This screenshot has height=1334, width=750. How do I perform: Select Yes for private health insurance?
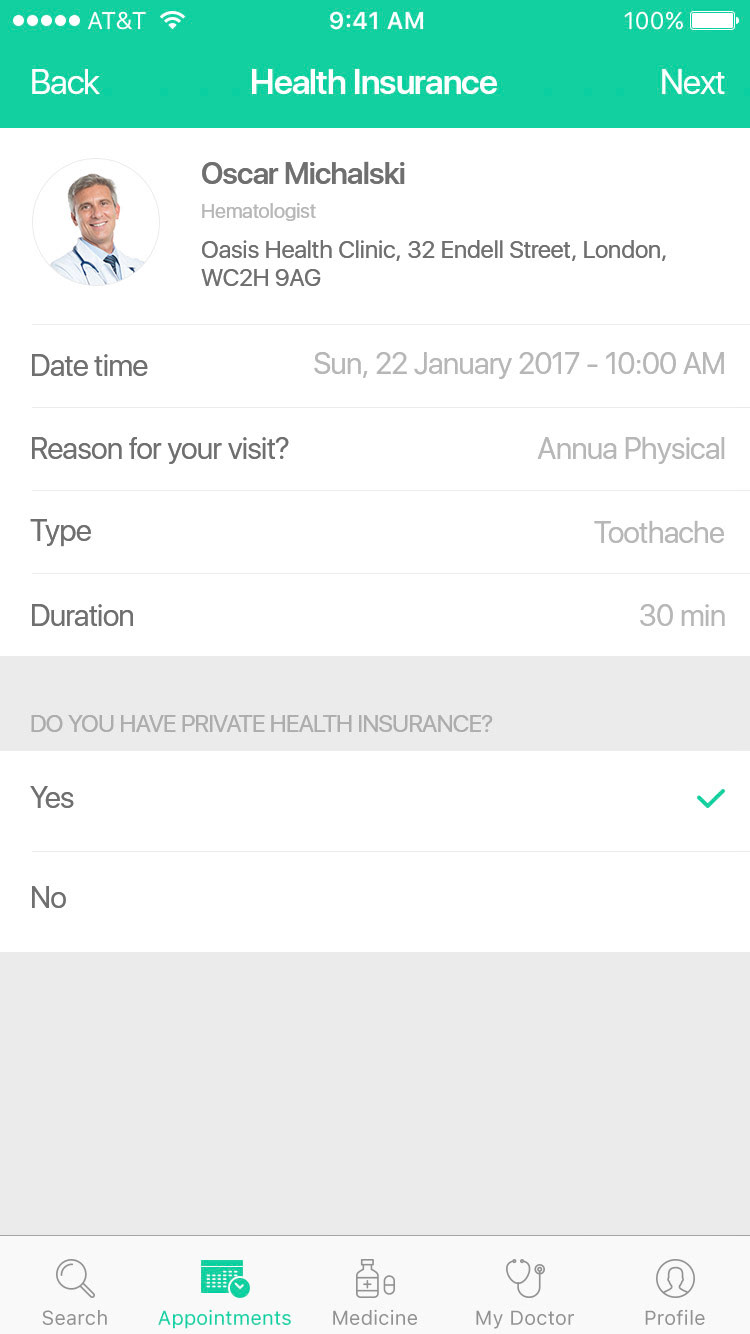coord(376,798)
